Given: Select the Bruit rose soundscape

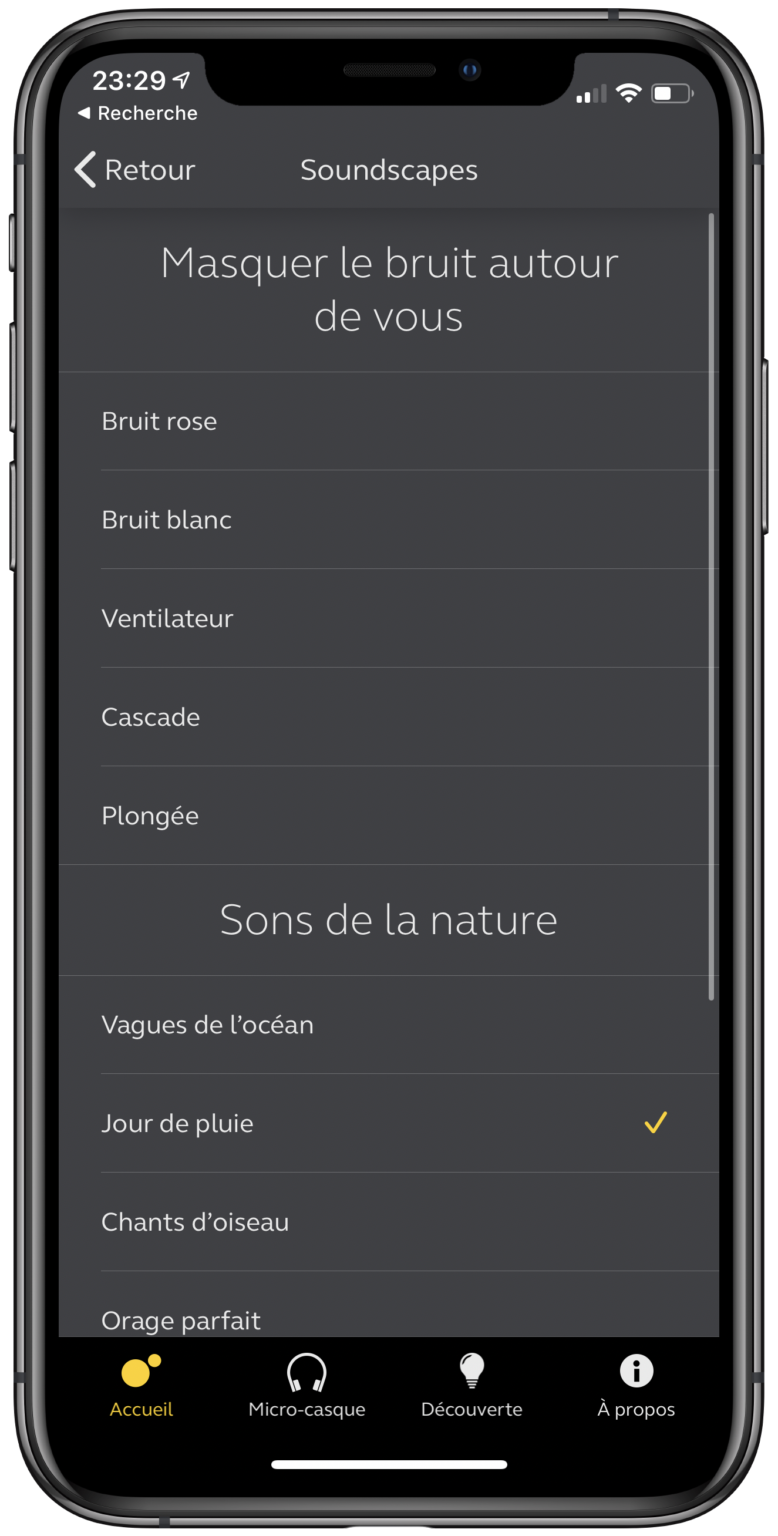Looking at the screenshot, I should pos(388,421).
